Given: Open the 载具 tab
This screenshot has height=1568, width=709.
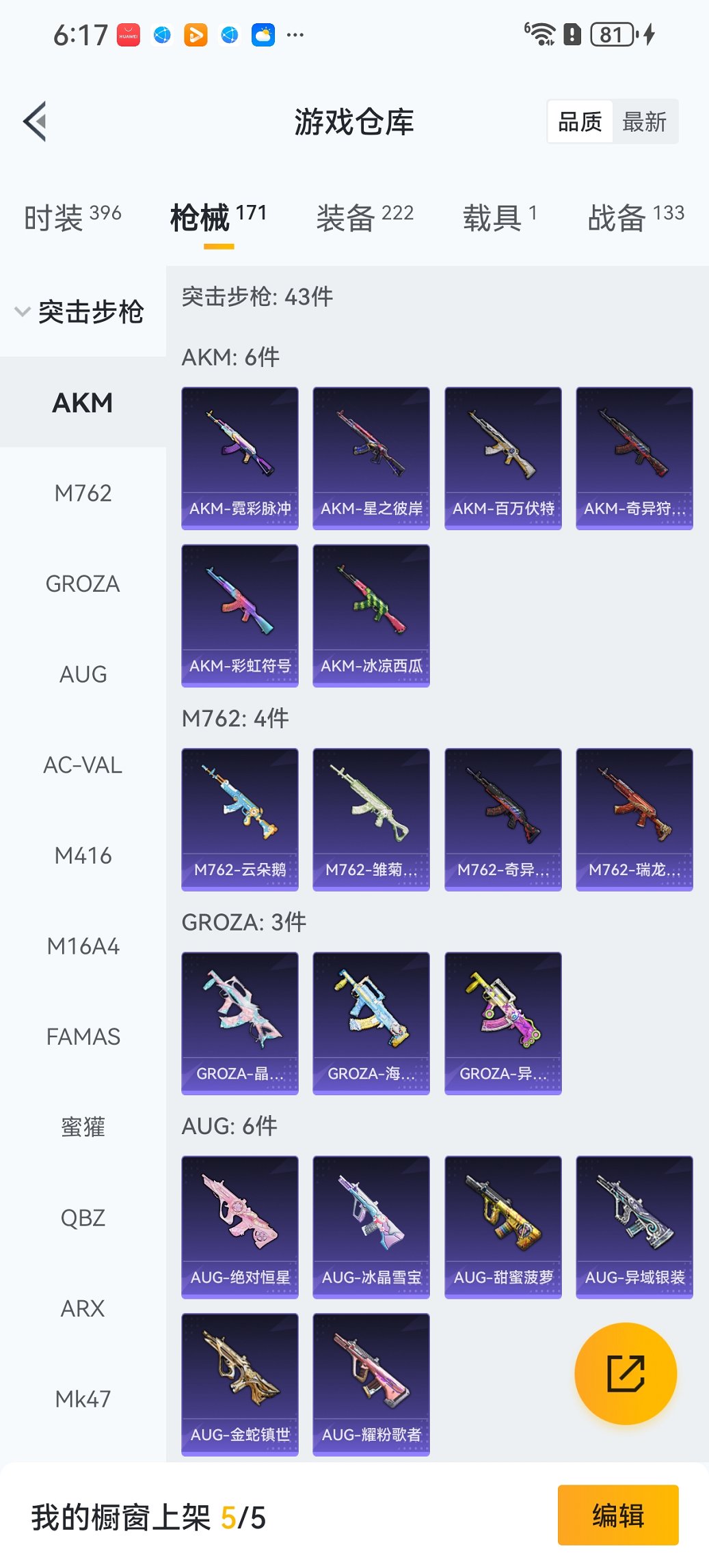Looking at the screenshot, I should tap(499, 217).
